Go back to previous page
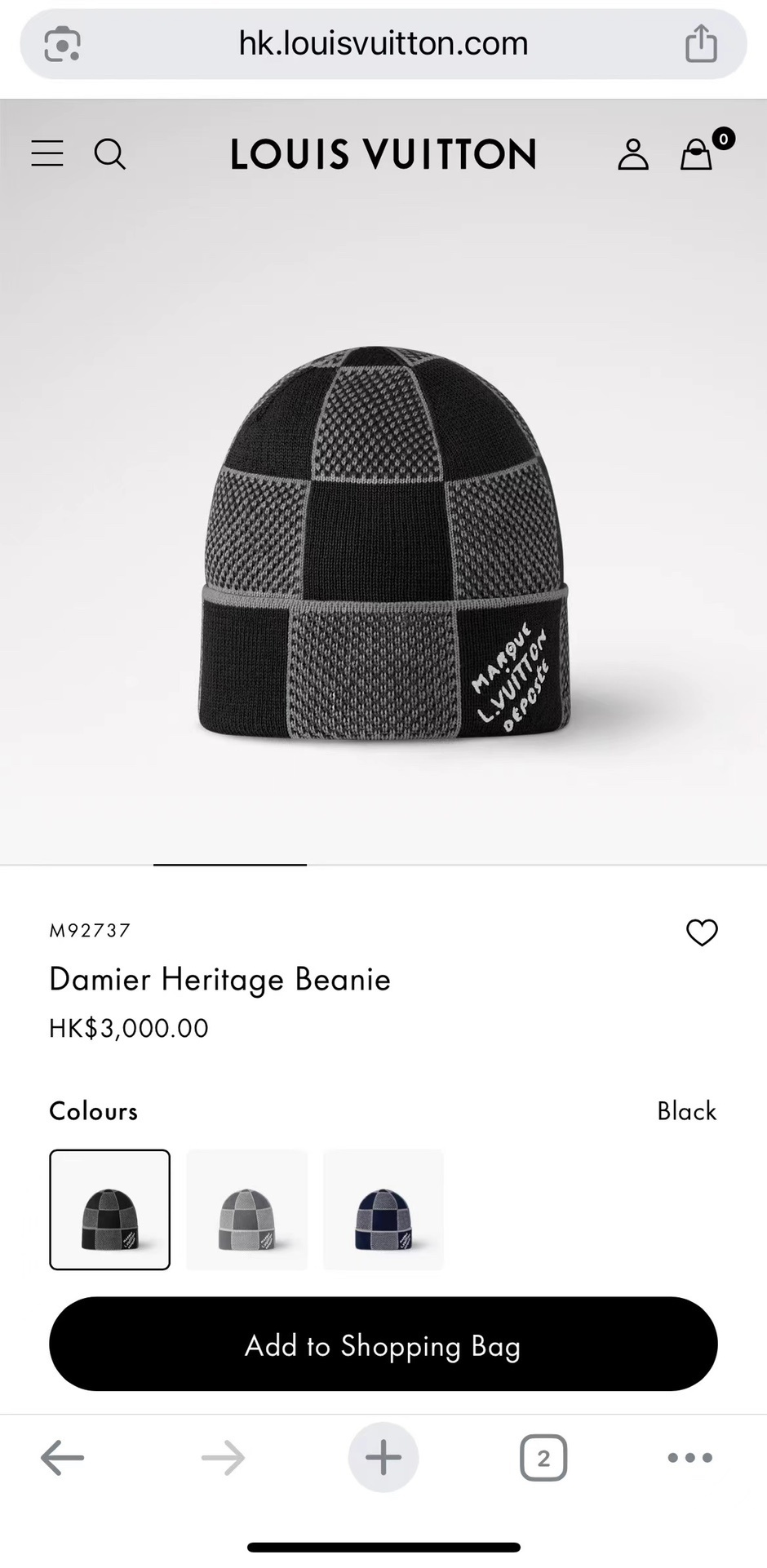Image resolution: width=767 pixels, height=1568 pixels. point(63,1457)
